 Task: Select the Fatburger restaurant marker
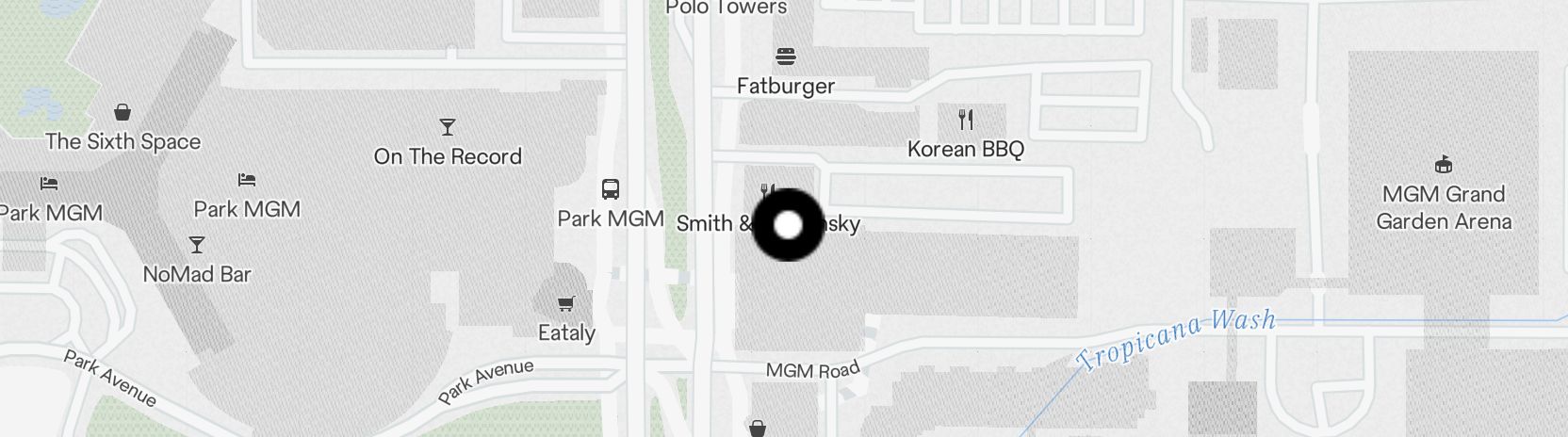(x=785, y=57)
